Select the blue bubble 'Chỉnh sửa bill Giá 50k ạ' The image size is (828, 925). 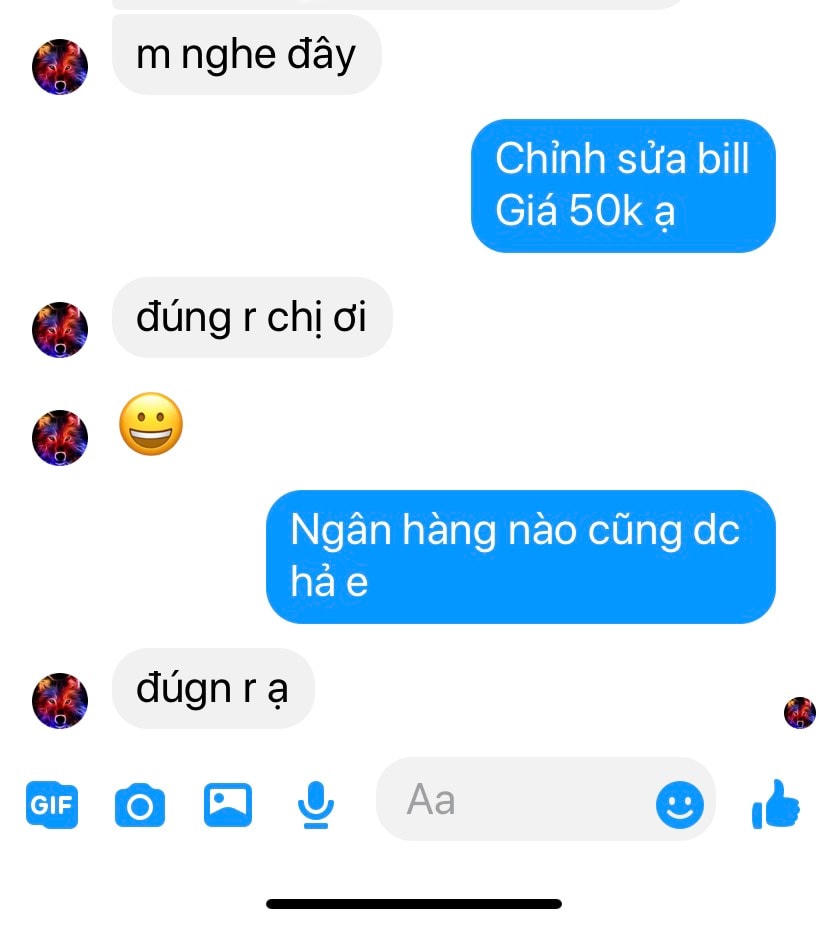pos(623,185)
